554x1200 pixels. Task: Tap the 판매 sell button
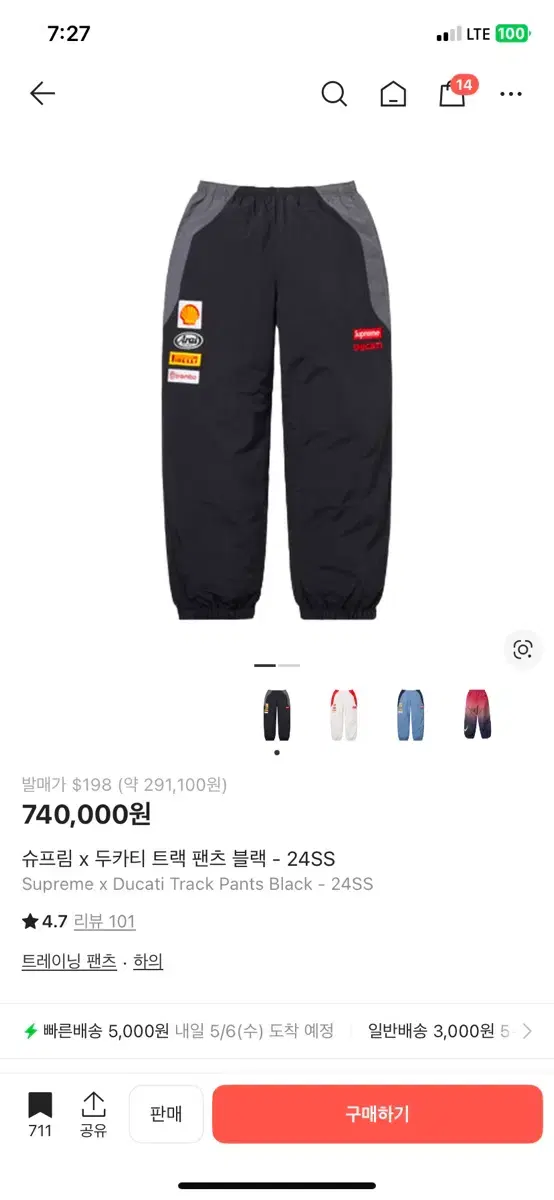tap(166, 1114)
